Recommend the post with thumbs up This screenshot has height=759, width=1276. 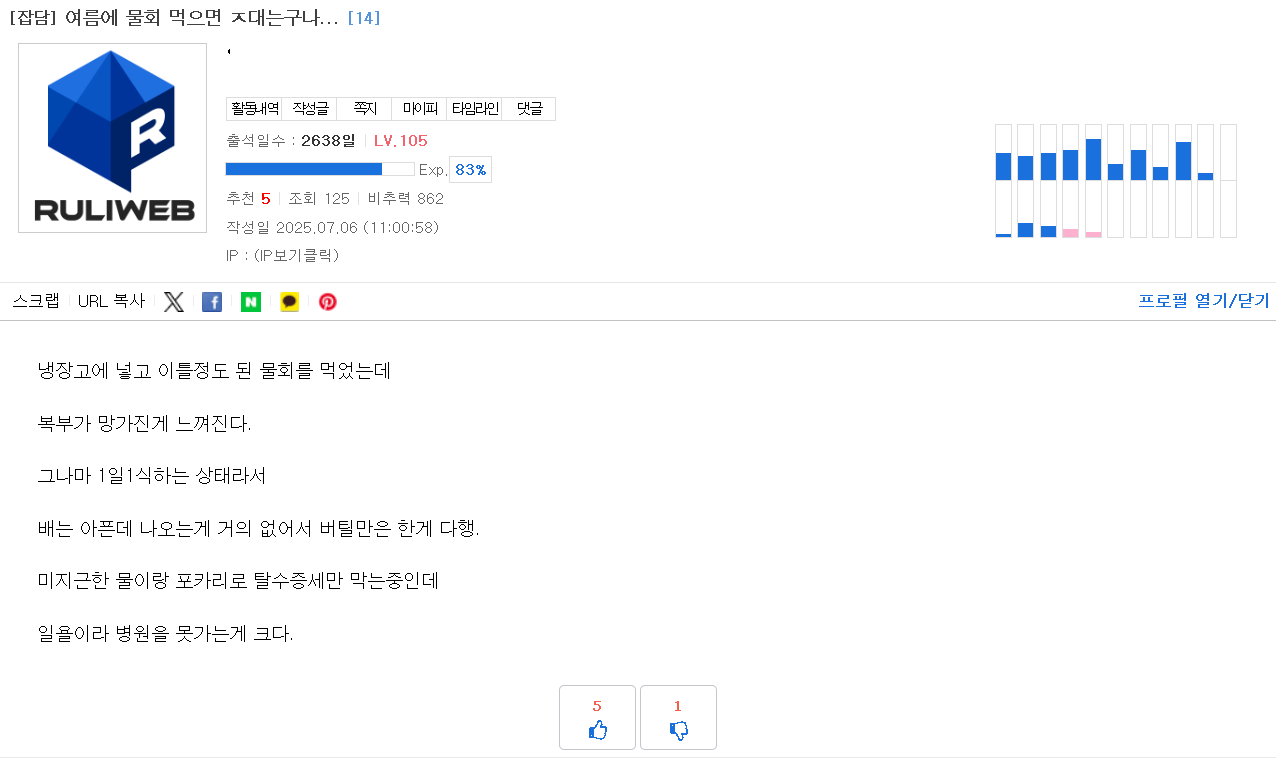coord(597,718)
